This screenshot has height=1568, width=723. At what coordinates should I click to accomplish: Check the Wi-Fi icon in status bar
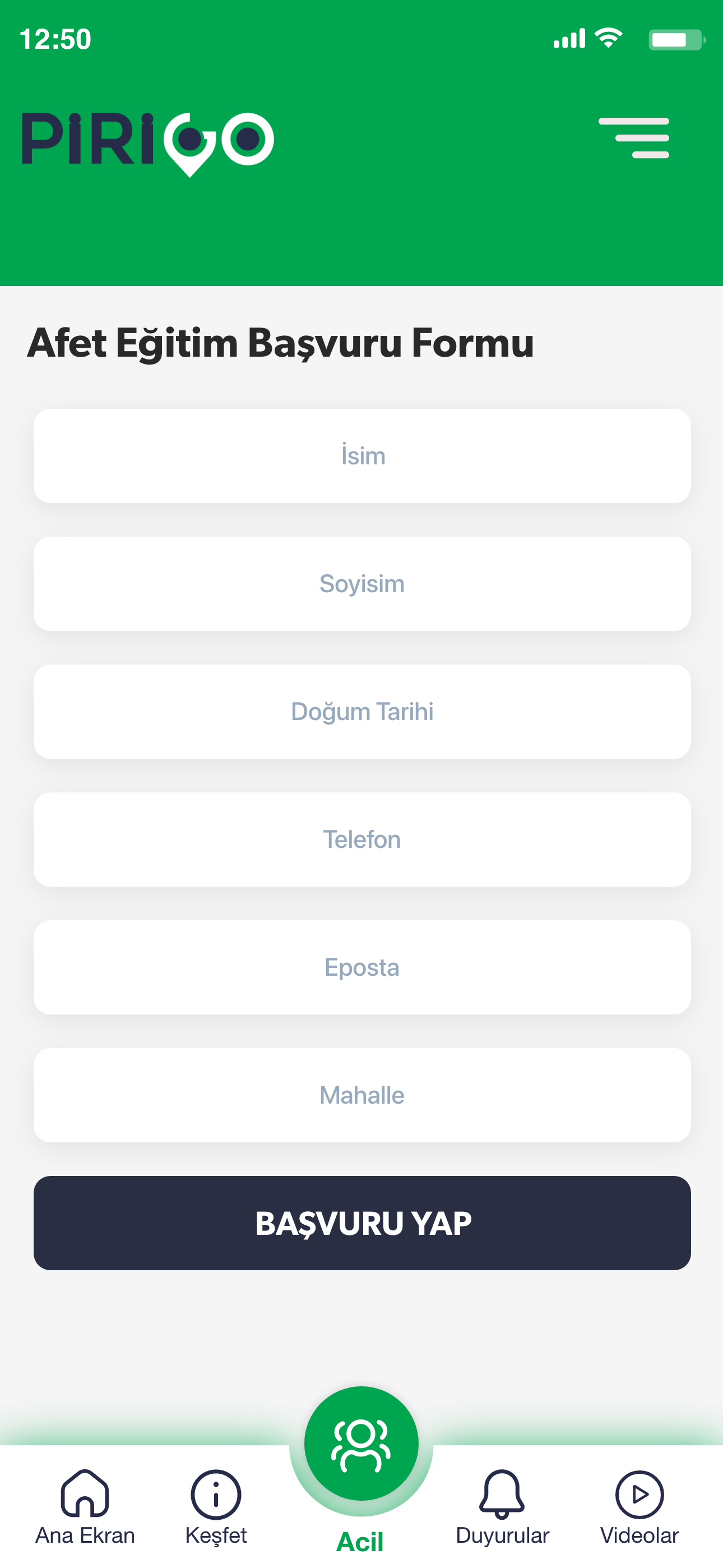coord(608,38)
